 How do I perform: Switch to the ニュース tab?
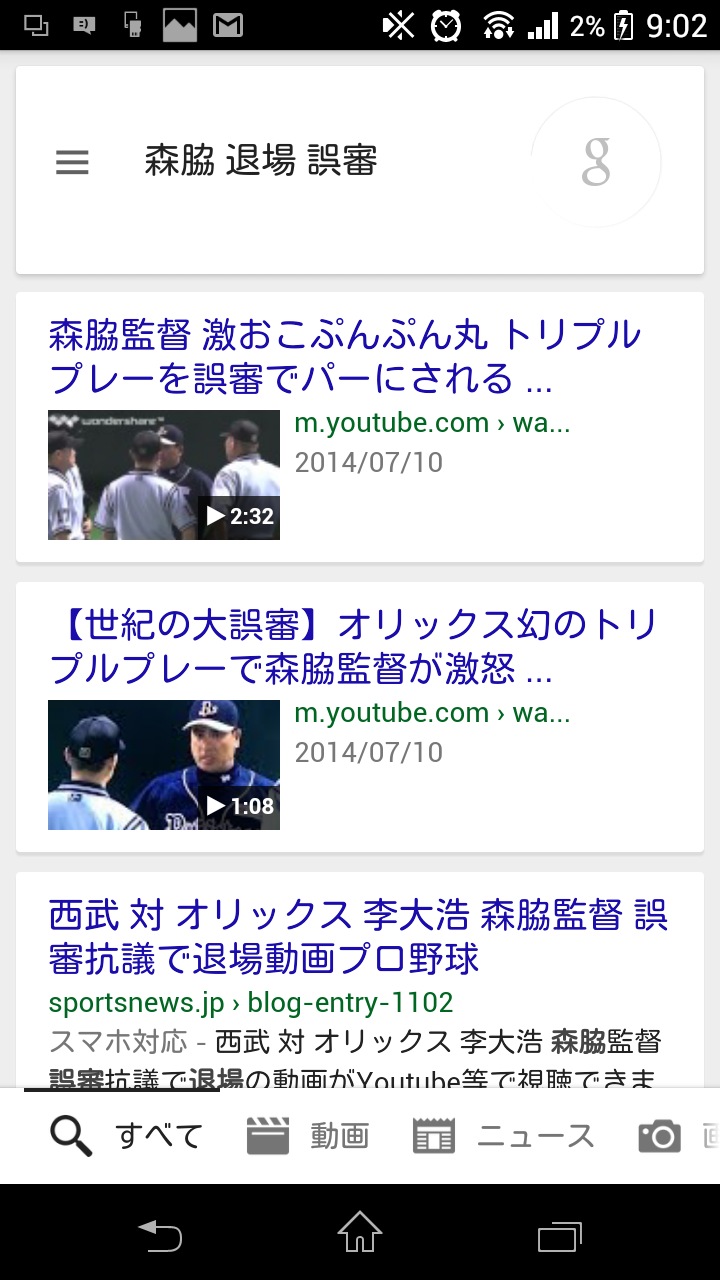click(504, 1136)
